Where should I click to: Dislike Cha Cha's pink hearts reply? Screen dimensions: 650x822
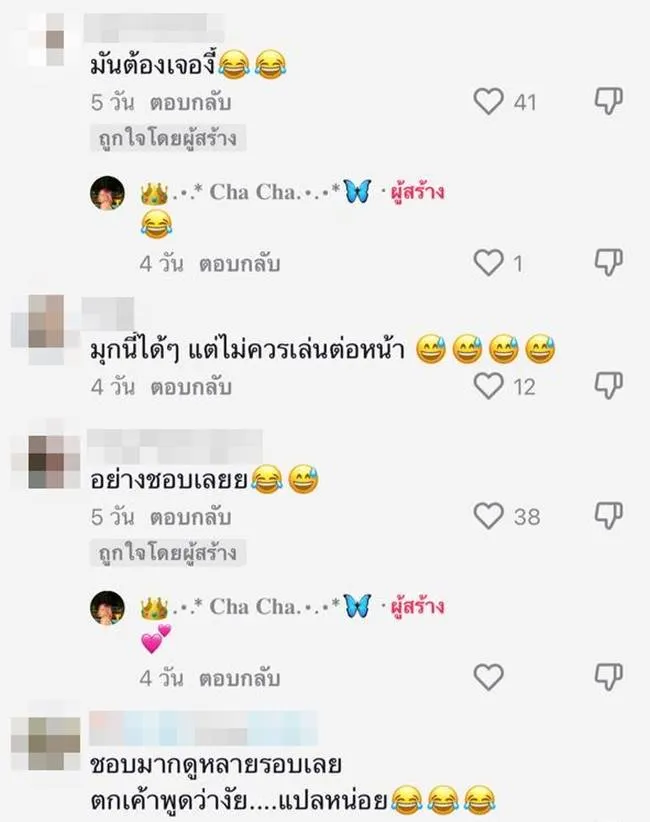(x=609, y=677)
